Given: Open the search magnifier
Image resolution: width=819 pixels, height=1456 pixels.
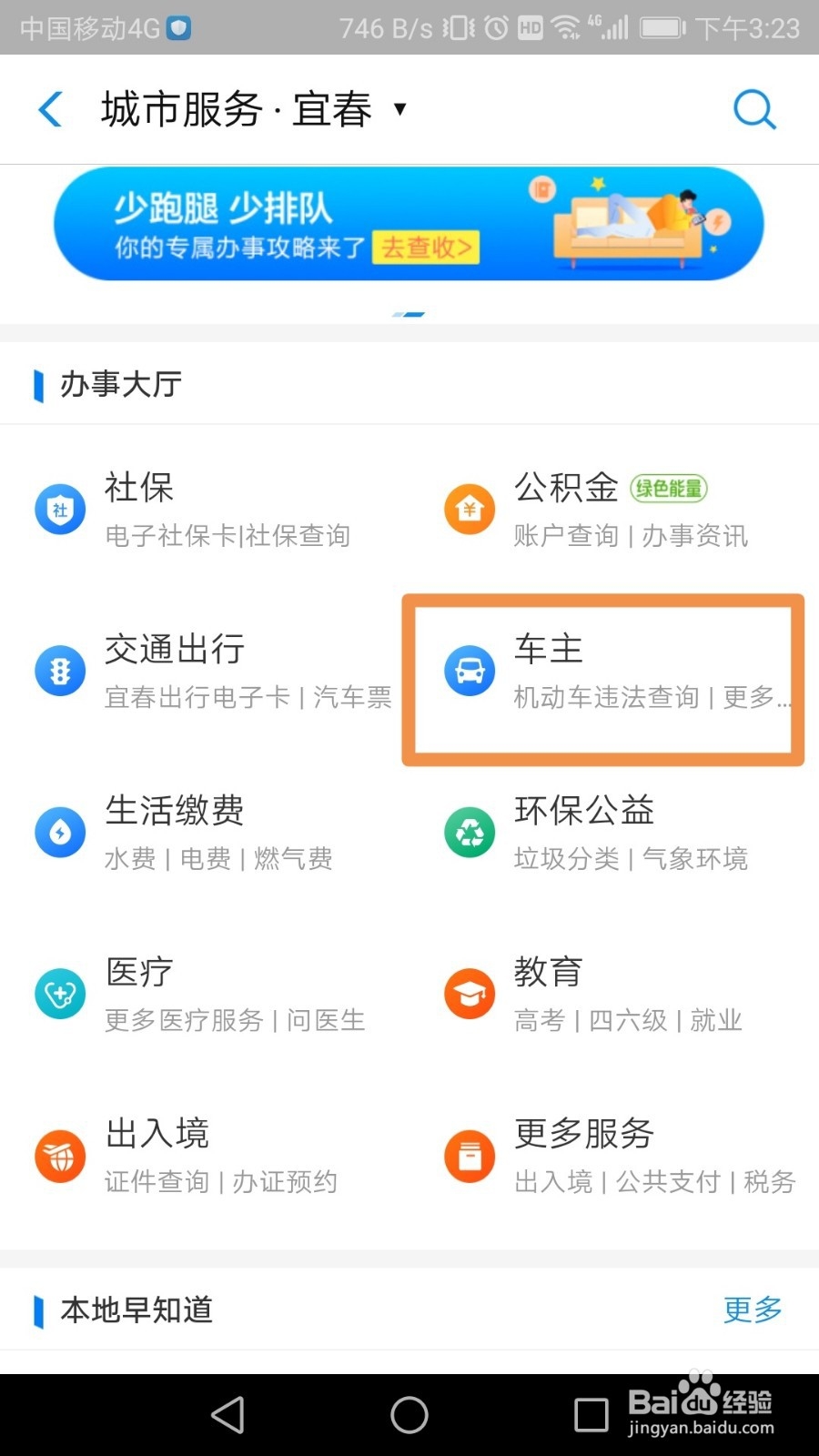Looking at the screenshot, I should pyautogui.click(x=753, y=108).
